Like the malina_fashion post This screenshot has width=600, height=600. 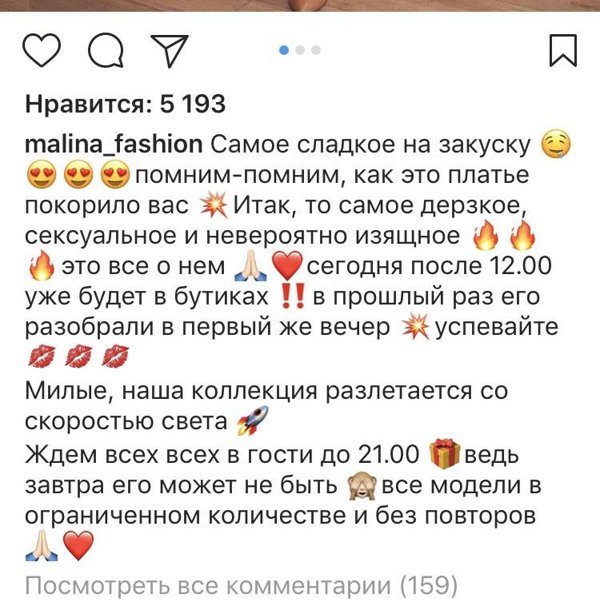coord(42,49)
